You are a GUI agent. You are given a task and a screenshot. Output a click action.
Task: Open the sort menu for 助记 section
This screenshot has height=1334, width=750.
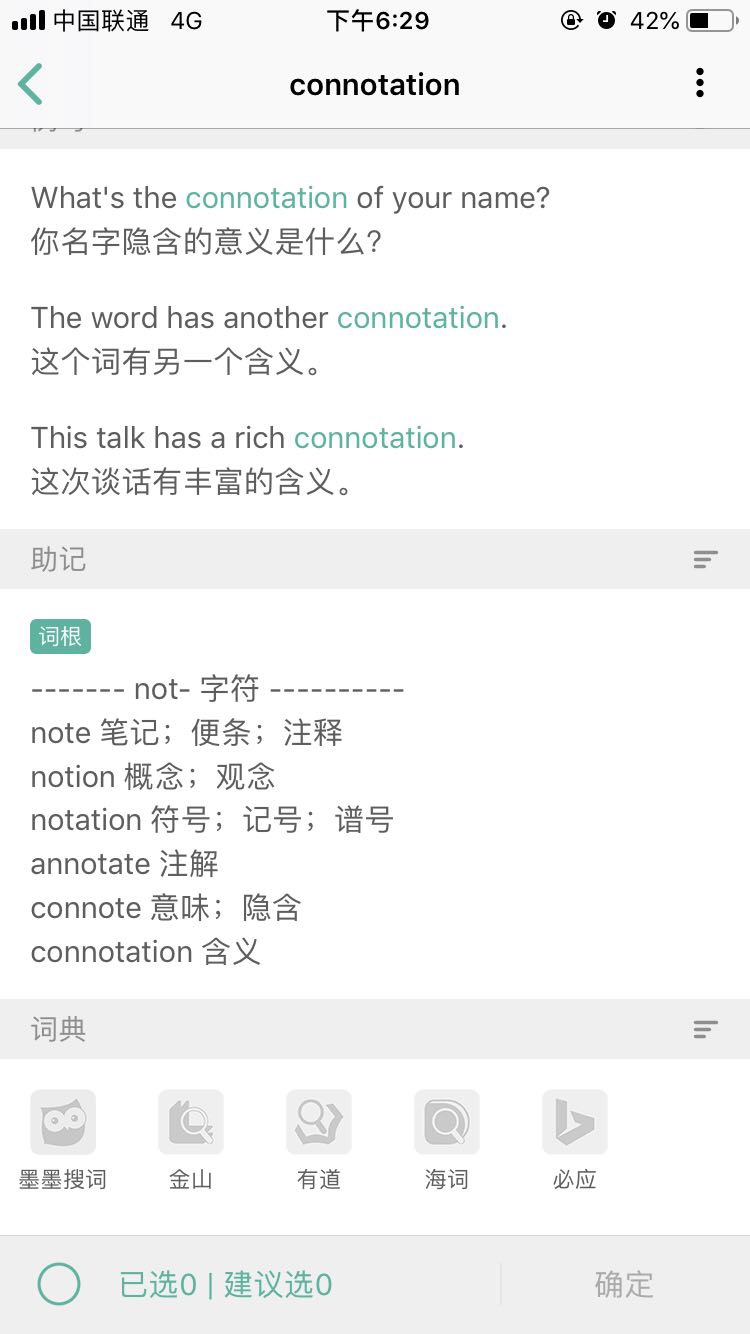[705, 560]
